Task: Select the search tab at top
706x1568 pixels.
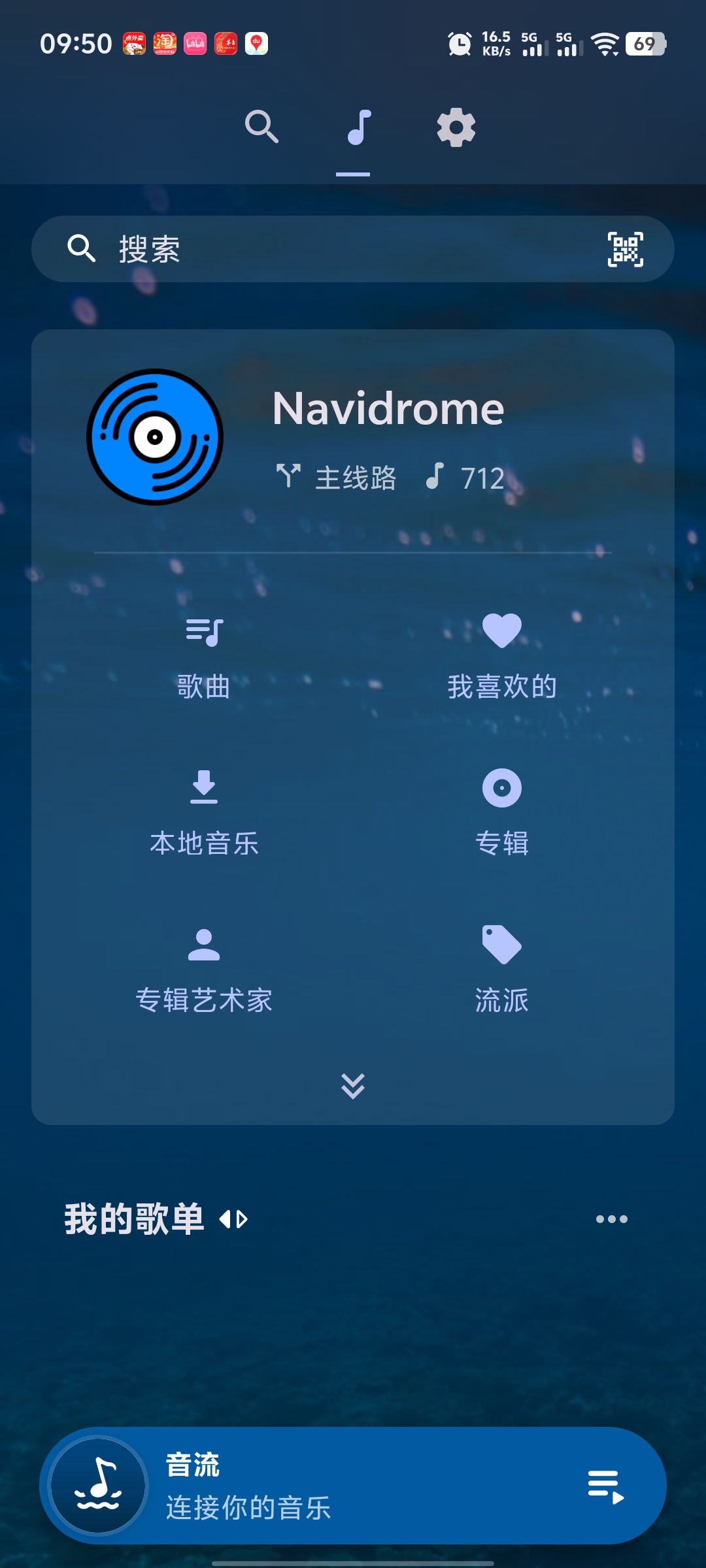Action: click(263, 128)
